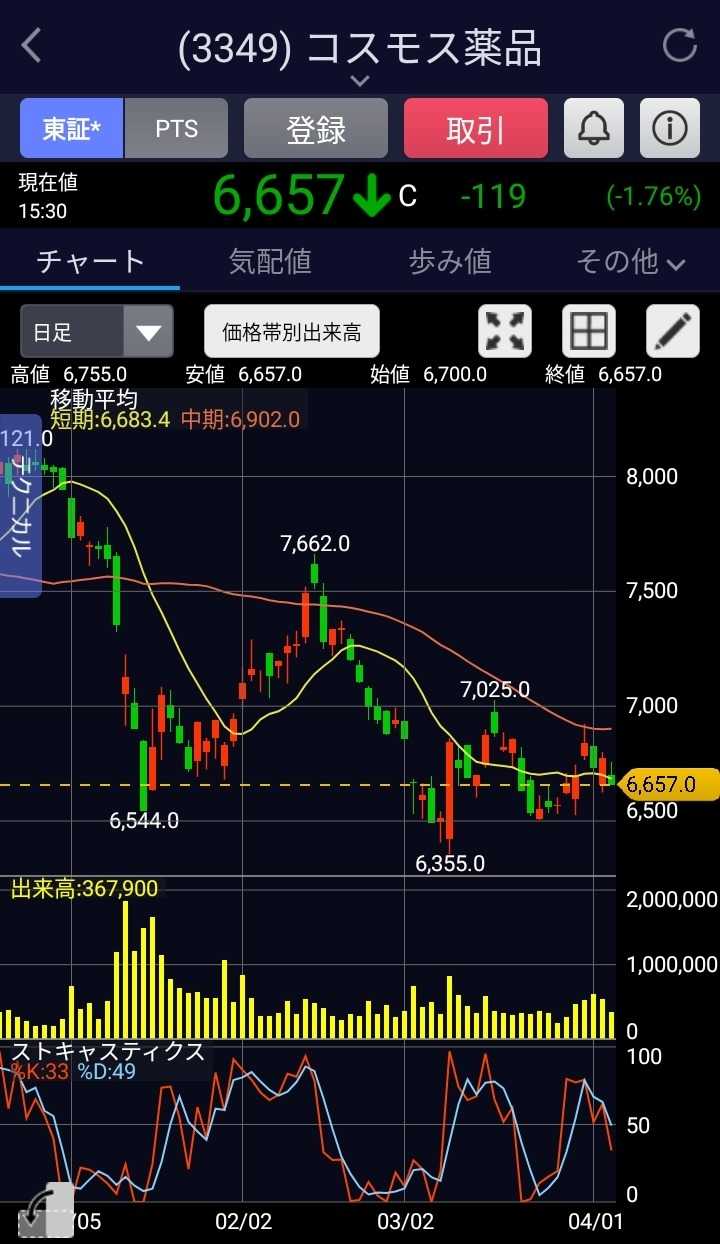Open the multi-chart grid layout
Viewport: 720px width, 1244px height.
(588, 332)
